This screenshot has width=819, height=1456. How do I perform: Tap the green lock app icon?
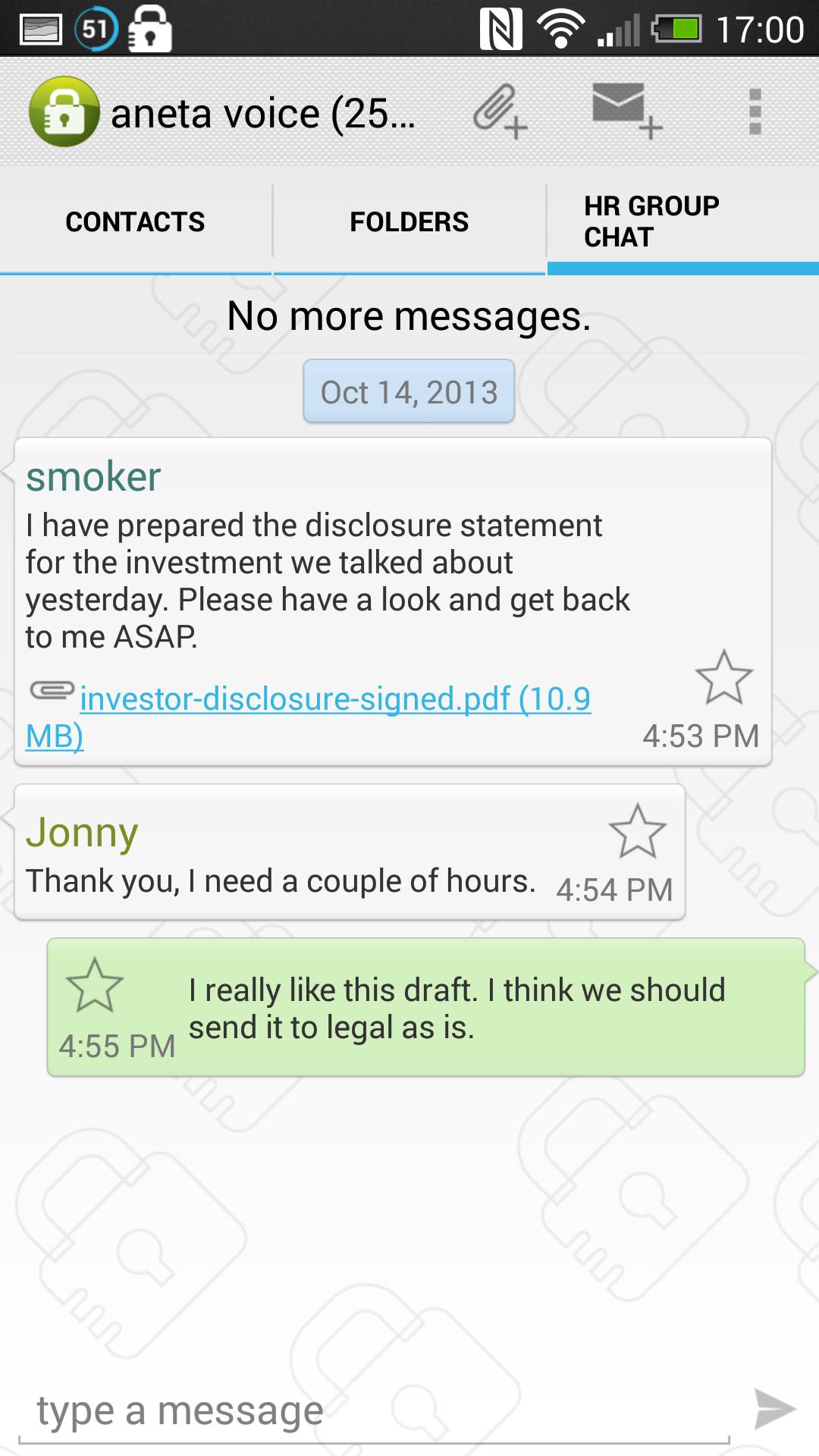(64, 112)
